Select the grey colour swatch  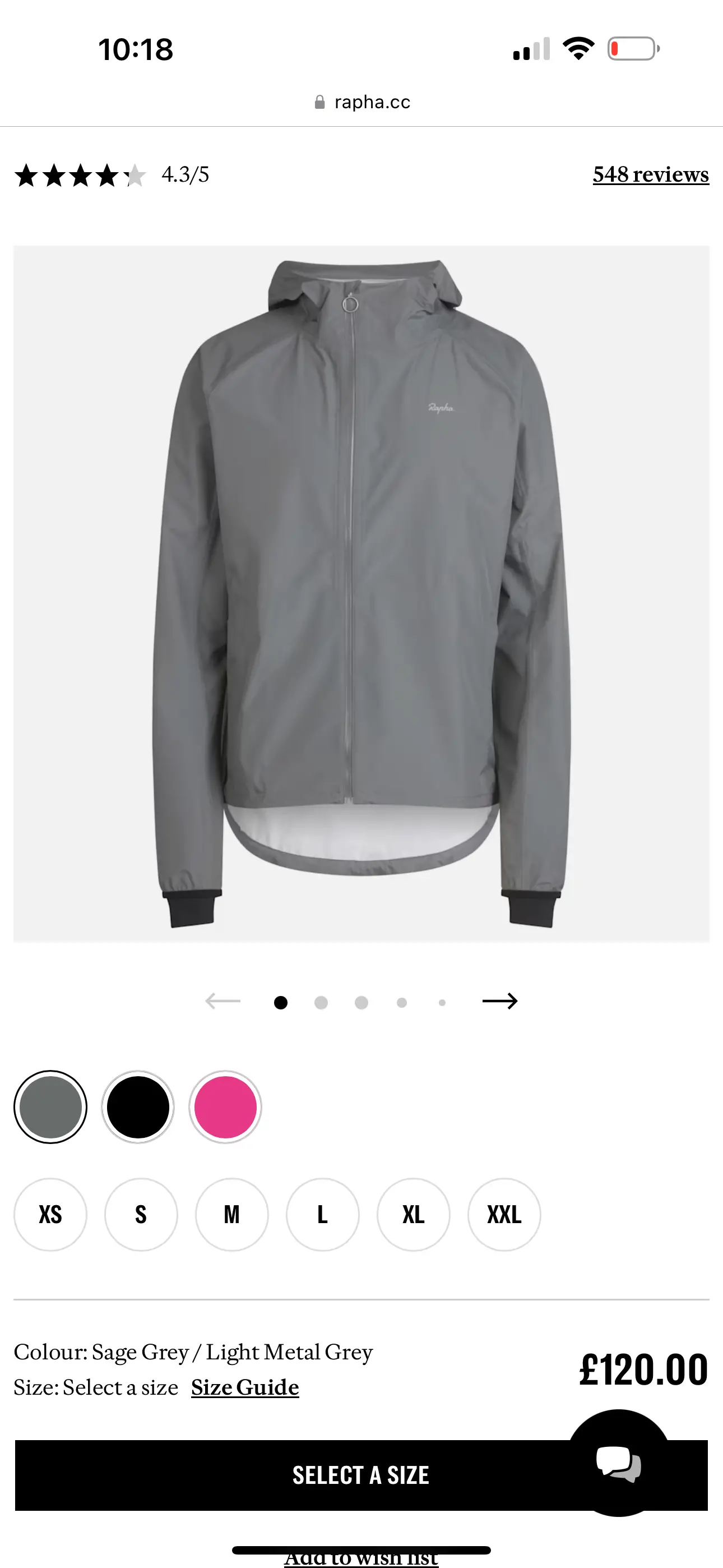pos(50,1106)
